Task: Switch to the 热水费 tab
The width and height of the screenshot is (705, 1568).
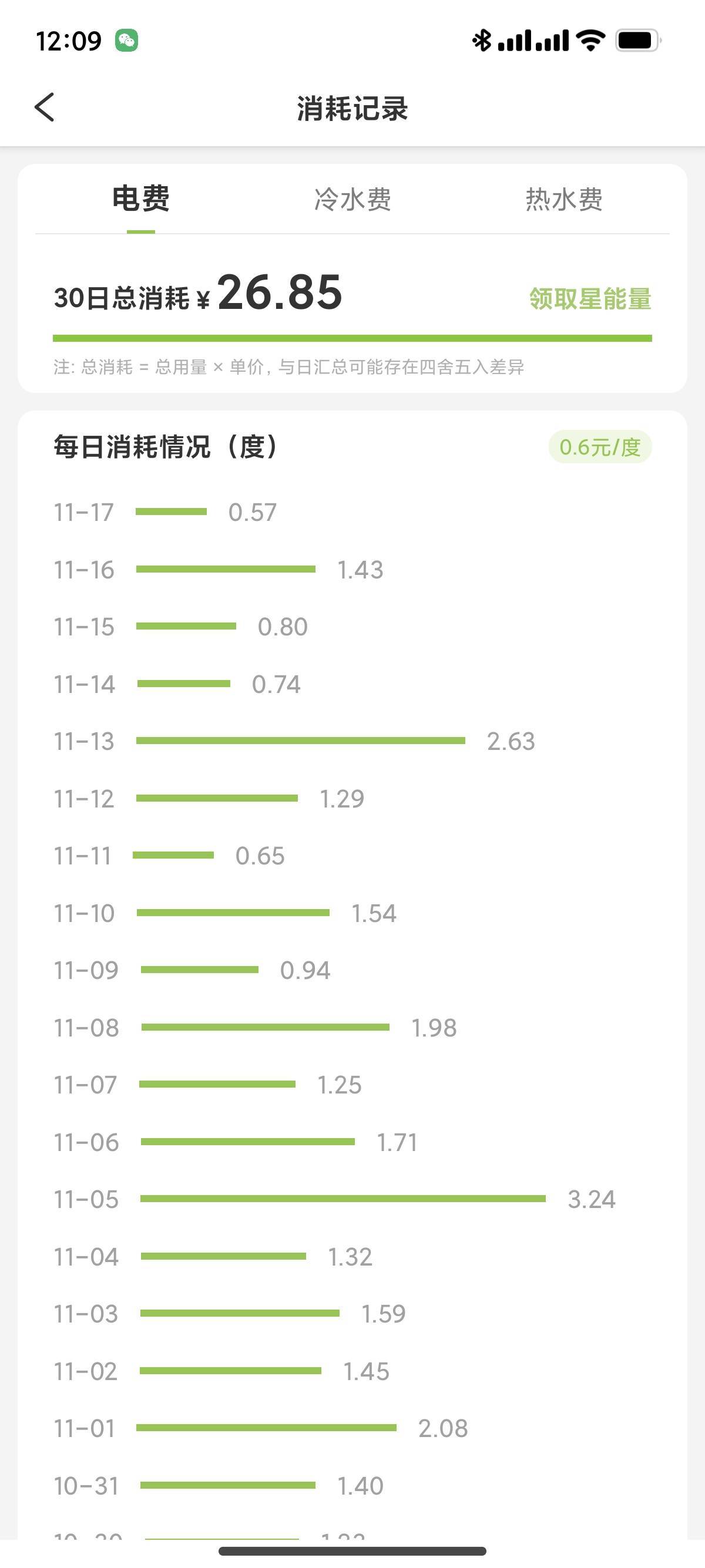Action: coord(564,199)
